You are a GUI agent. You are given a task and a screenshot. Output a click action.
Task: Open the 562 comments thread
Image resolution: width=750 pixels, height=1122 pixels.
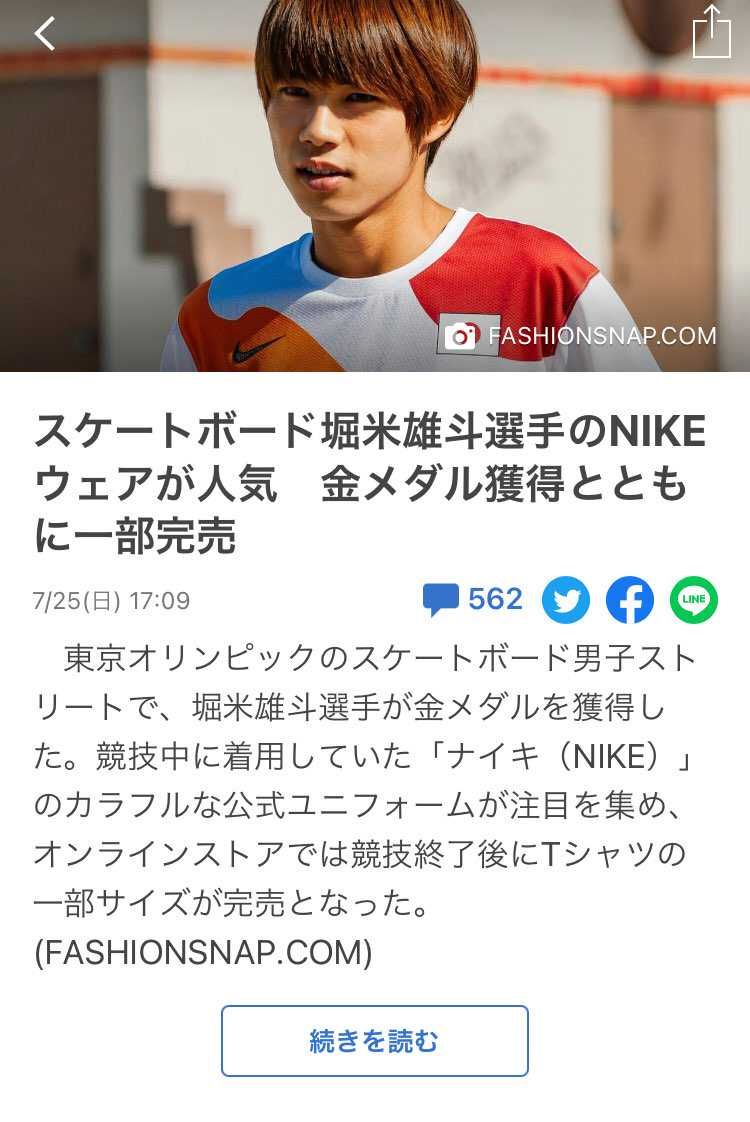[x=470, y=599]
